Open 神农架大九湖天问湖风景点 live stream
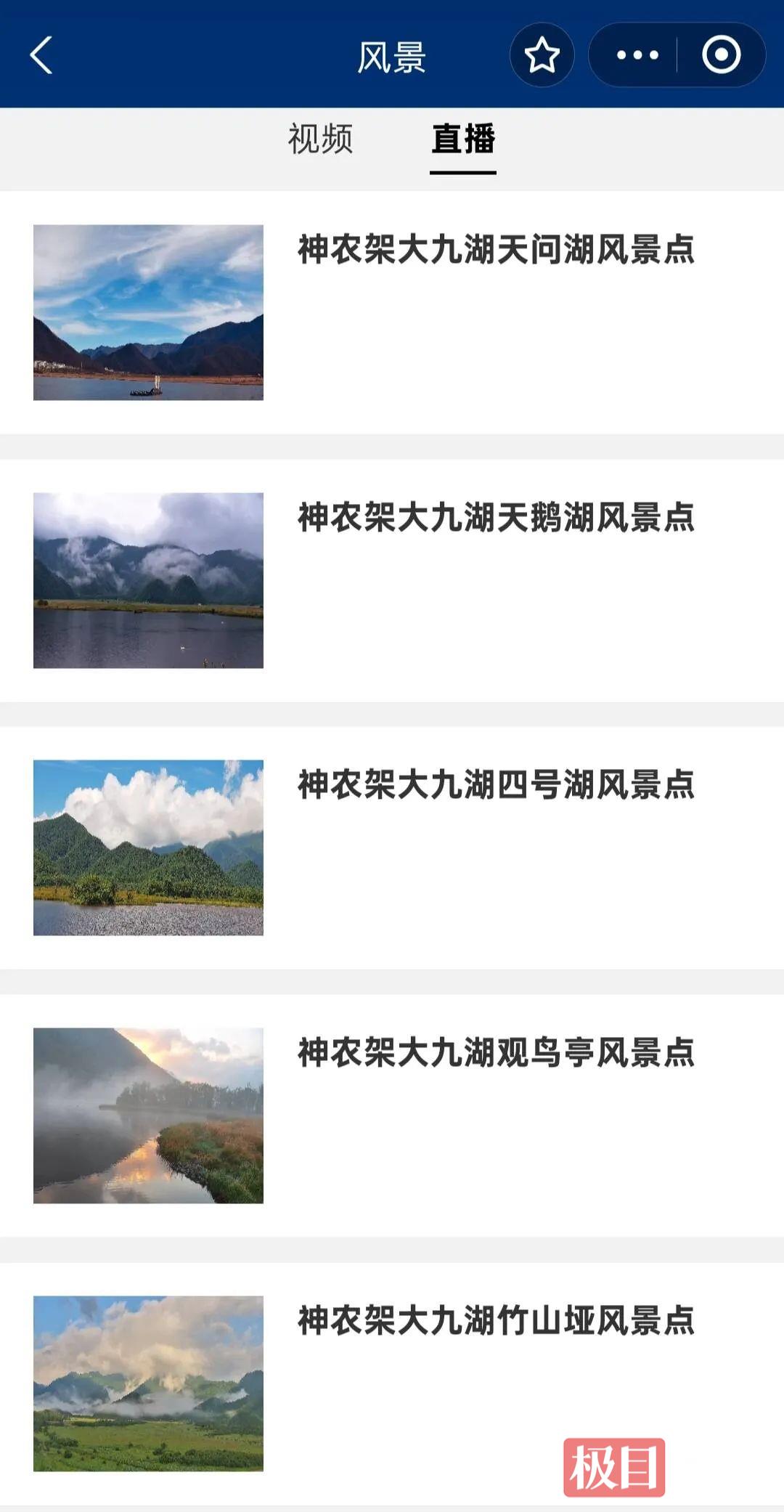 (x=497, y=250)
